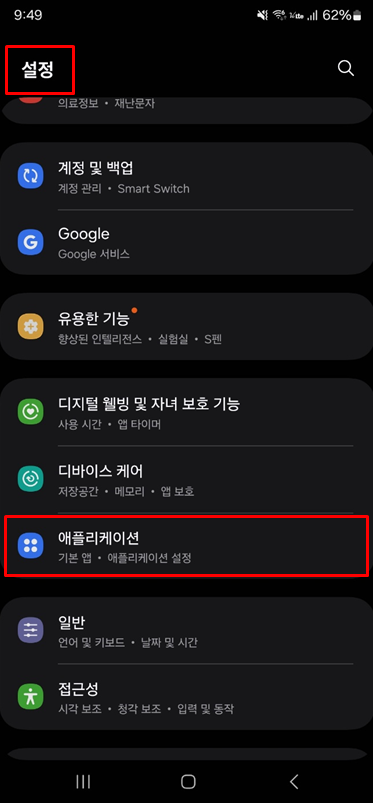
Task: Open 접근성 settings
Action: point(186,696)
